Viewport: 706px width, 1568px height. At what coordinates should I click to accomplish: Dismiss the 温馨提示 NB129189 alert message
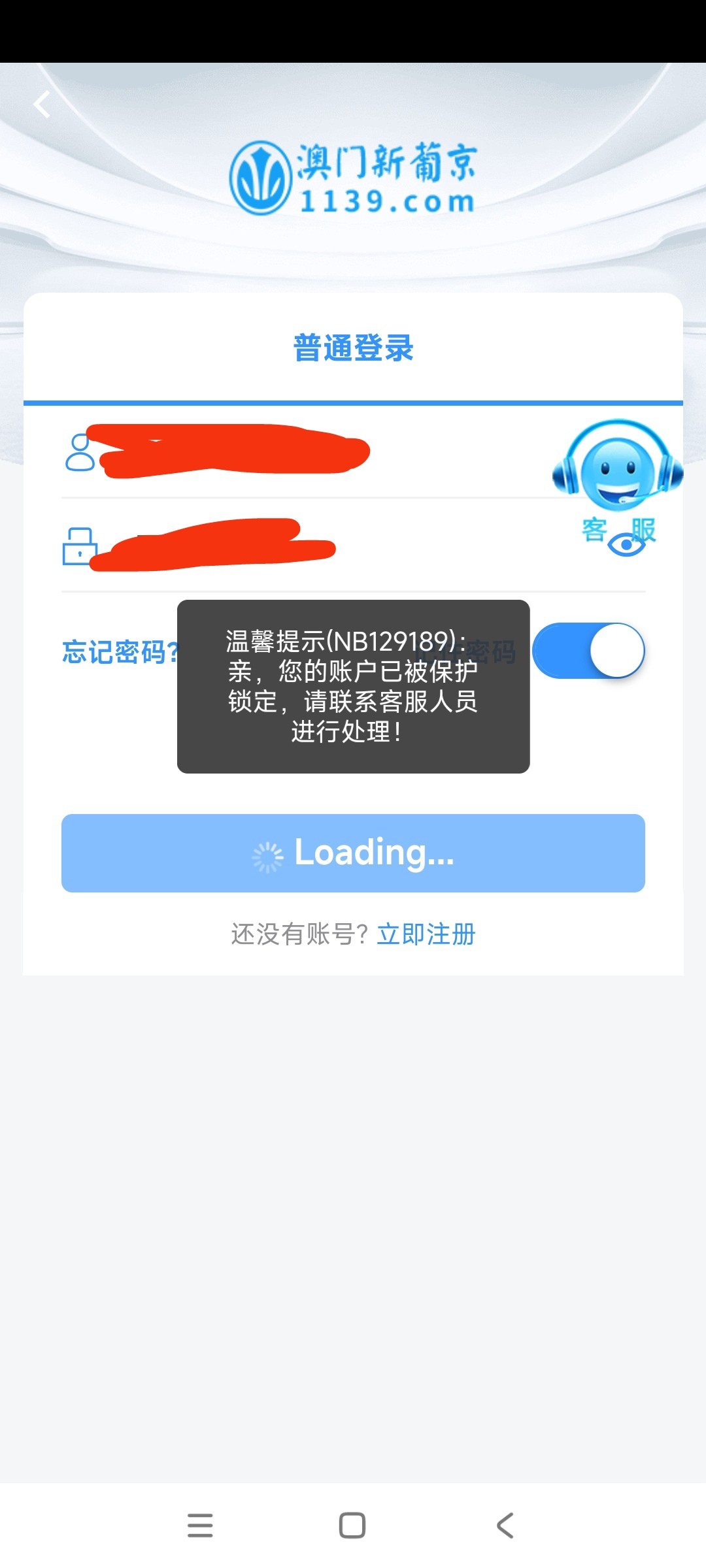coord(353,686)
